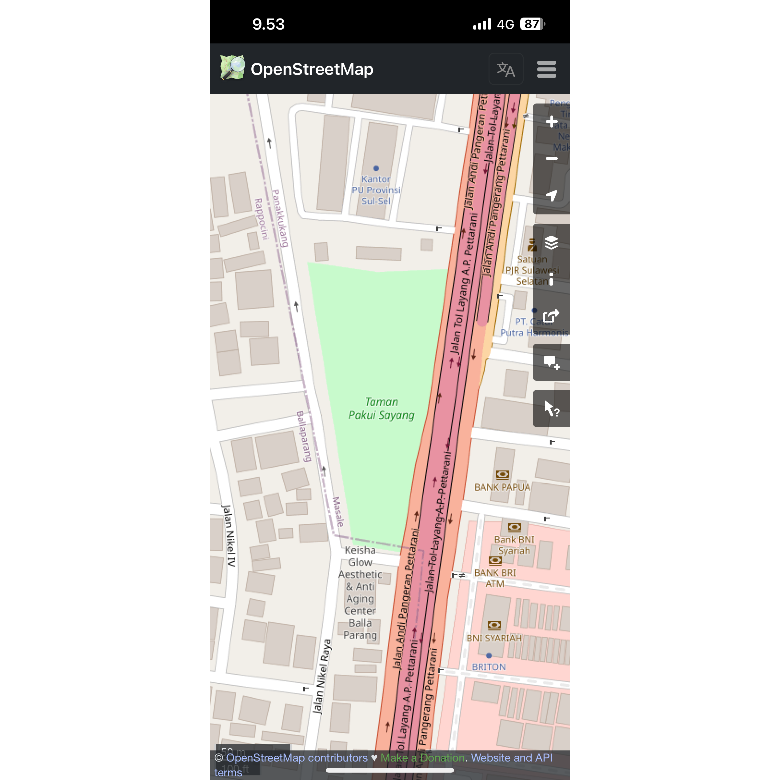The height and width of the screenshot is (780, 780).
Task: Open the hamburger main menu
Action: coord(546,69)
